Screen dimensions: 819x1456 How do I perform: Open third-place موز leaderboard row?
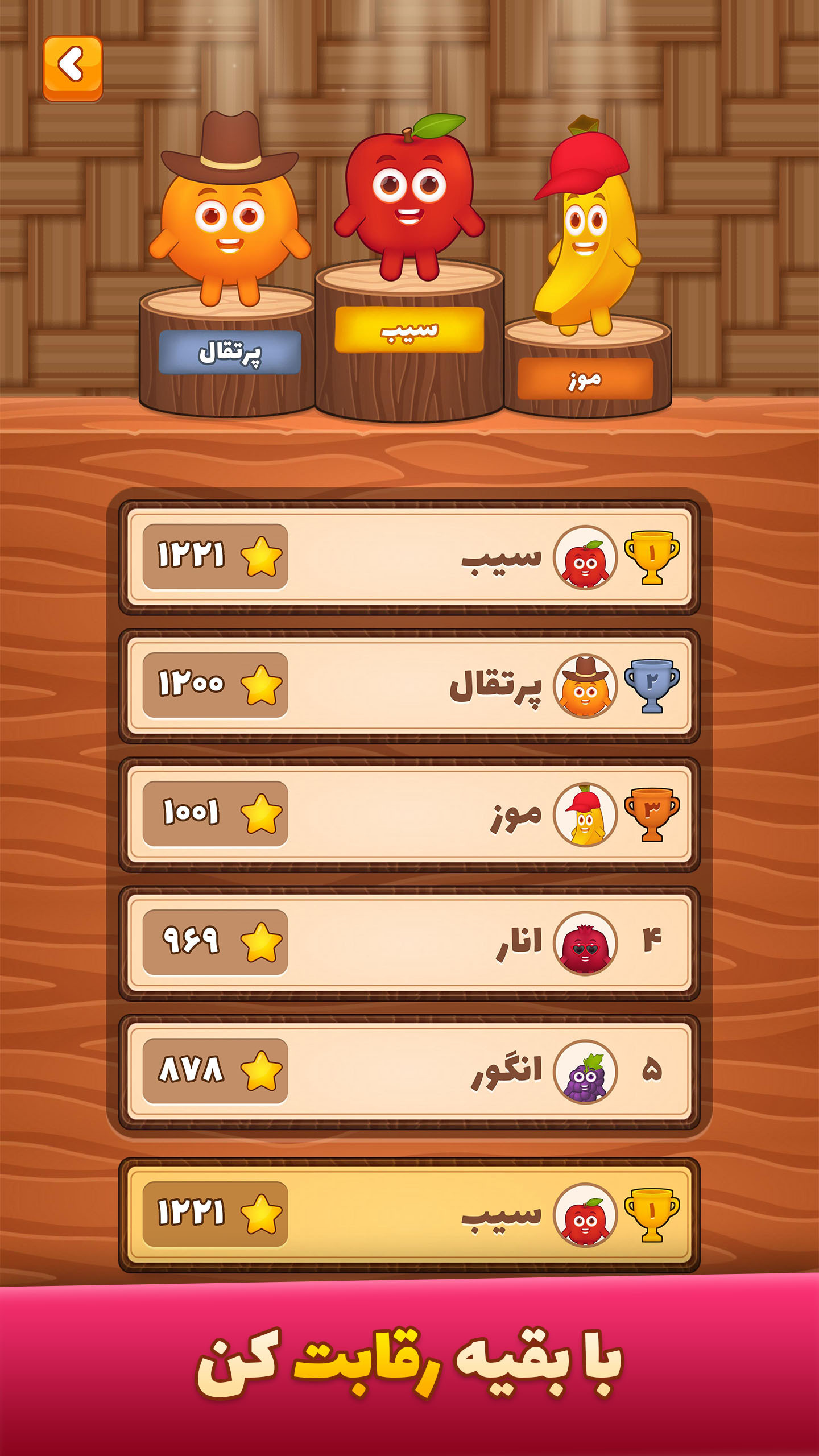coord(409,814)
